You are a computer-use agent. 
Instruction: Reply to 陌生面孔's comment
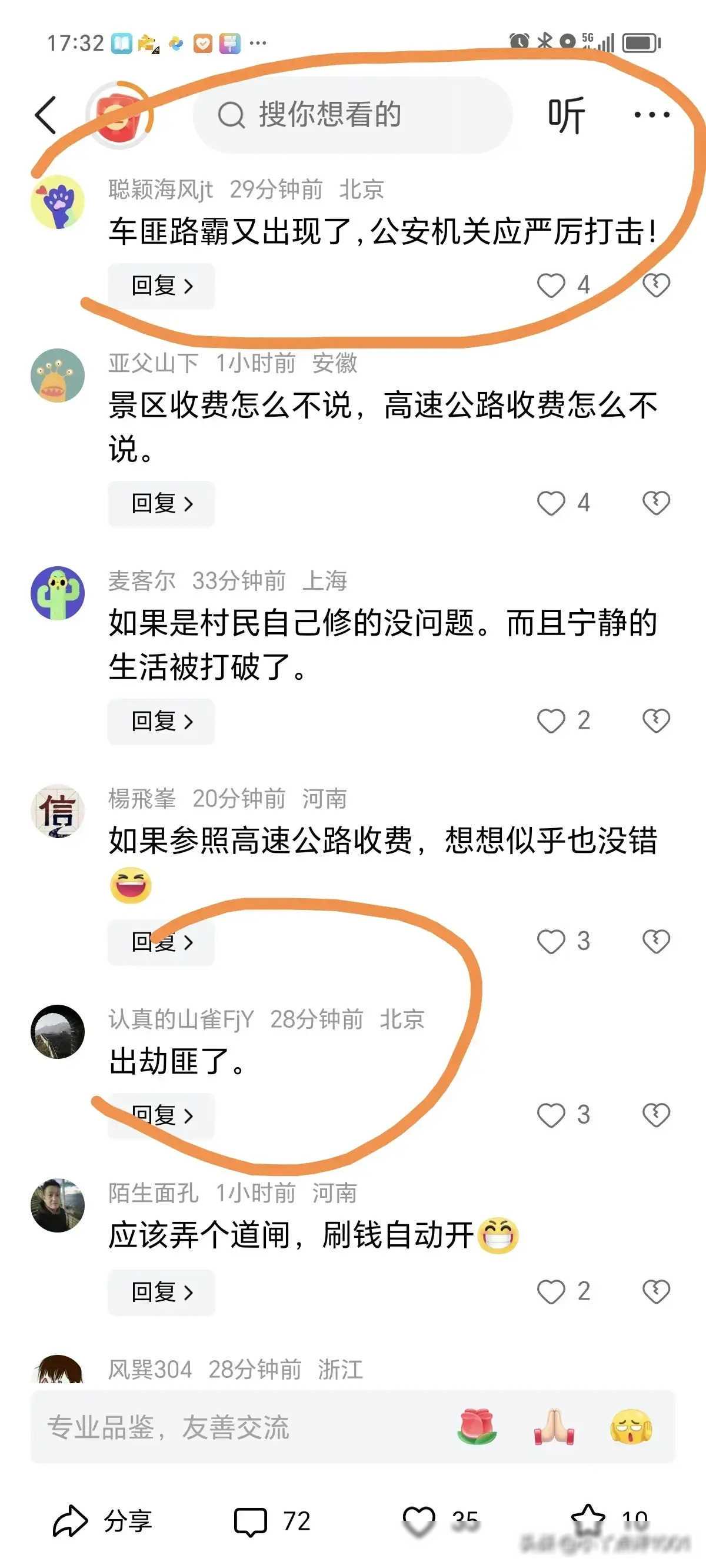[x=161, y=1291]
